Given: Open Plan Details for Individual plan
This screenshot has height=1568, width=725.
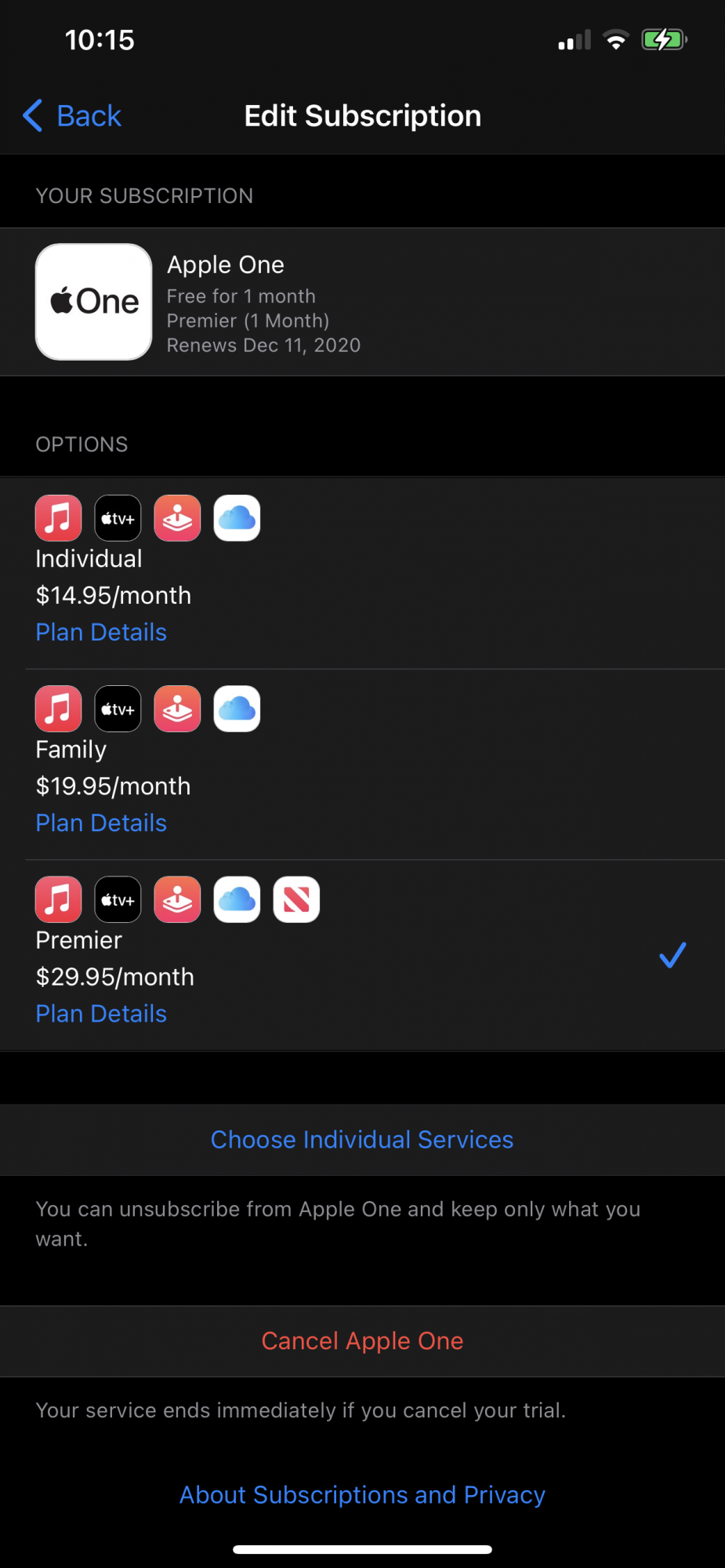Looking at the screenshot, I should pyautogui.click(x=101, y=632).
